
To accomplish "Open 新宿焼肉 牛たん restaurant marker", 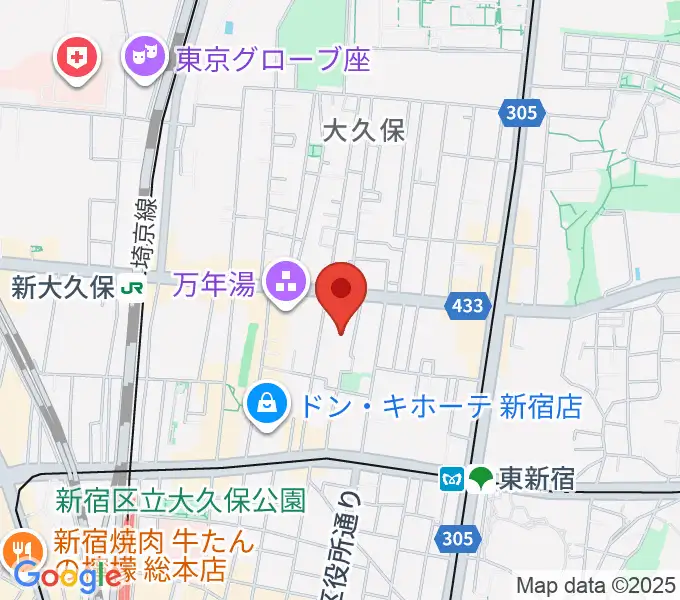I will point(19,547).
